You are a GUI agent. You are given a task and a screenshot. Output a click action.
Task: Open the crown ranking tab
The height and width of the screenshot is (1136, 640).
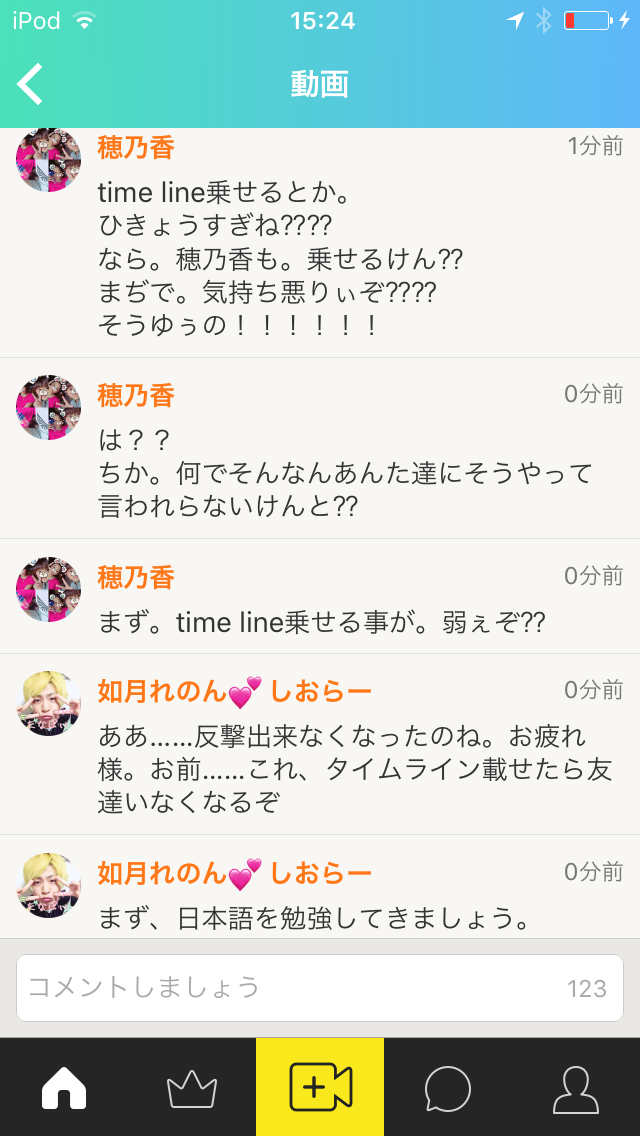[192, 1087]
